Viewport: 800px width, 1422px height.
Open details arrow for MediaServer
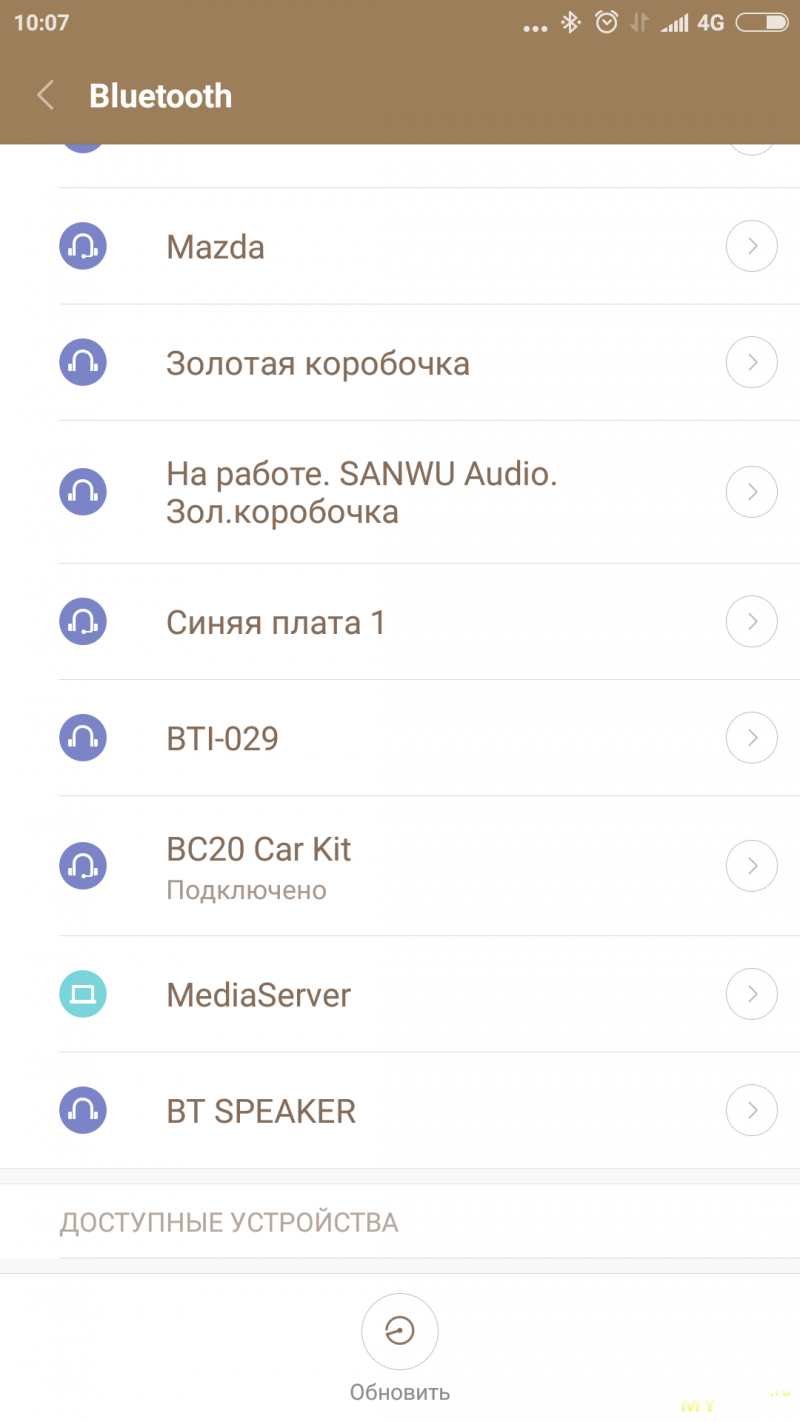(x=751, y=994)
